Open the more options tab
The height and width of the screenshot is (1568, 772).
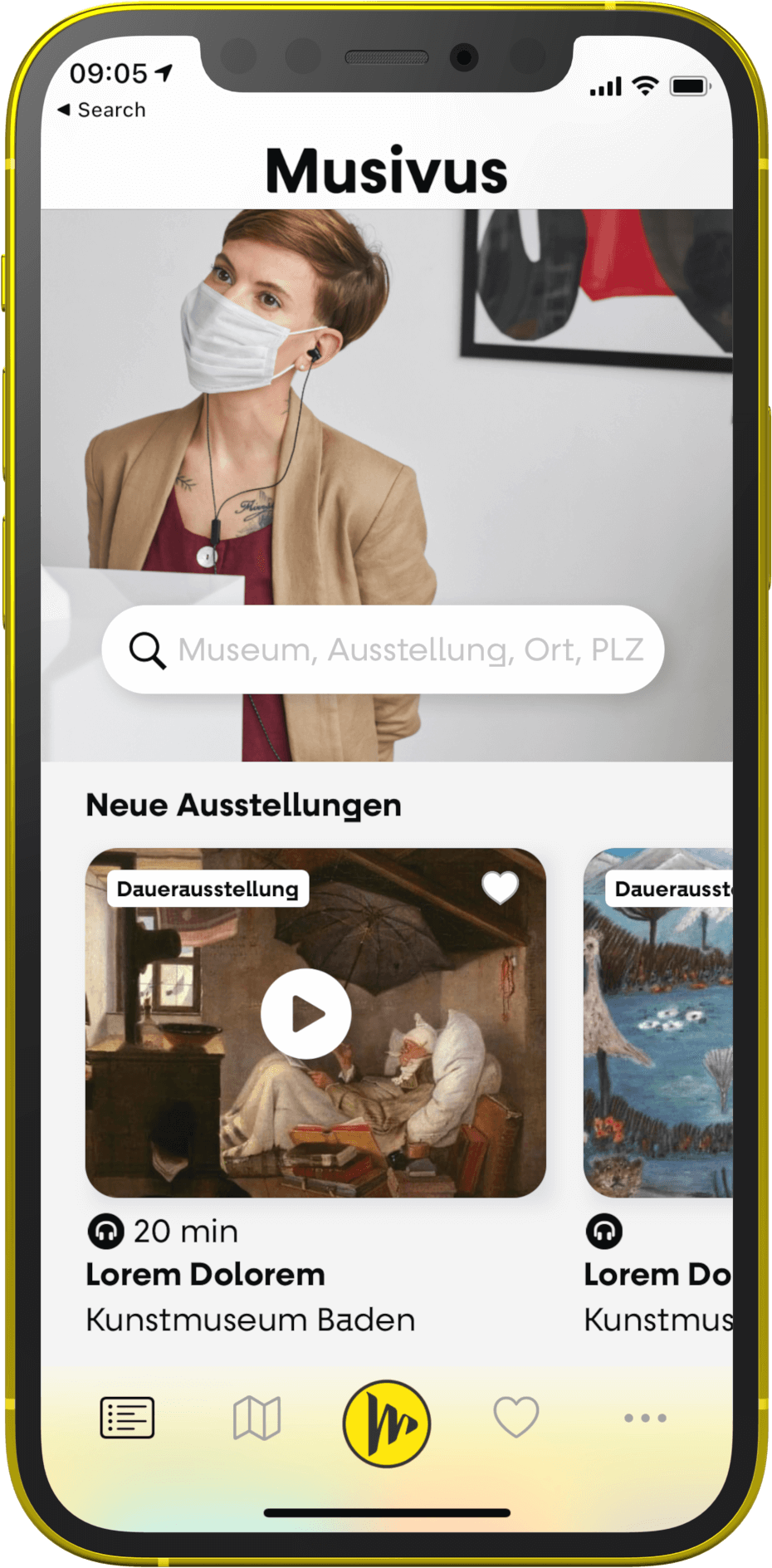pos(645,1418)
